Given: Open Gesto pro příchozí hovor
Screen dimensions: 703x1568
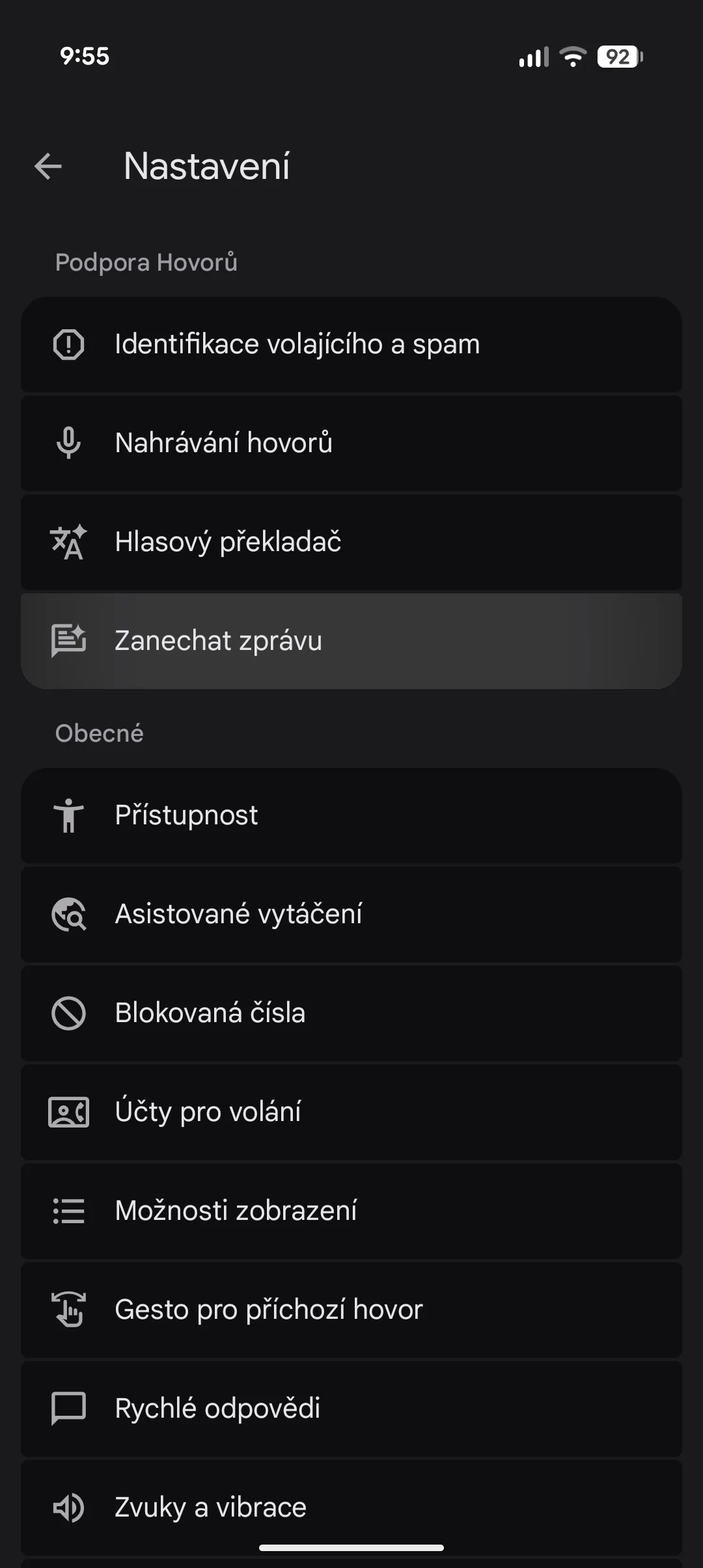Looking at the screenshot, I should coord(351,1310).
